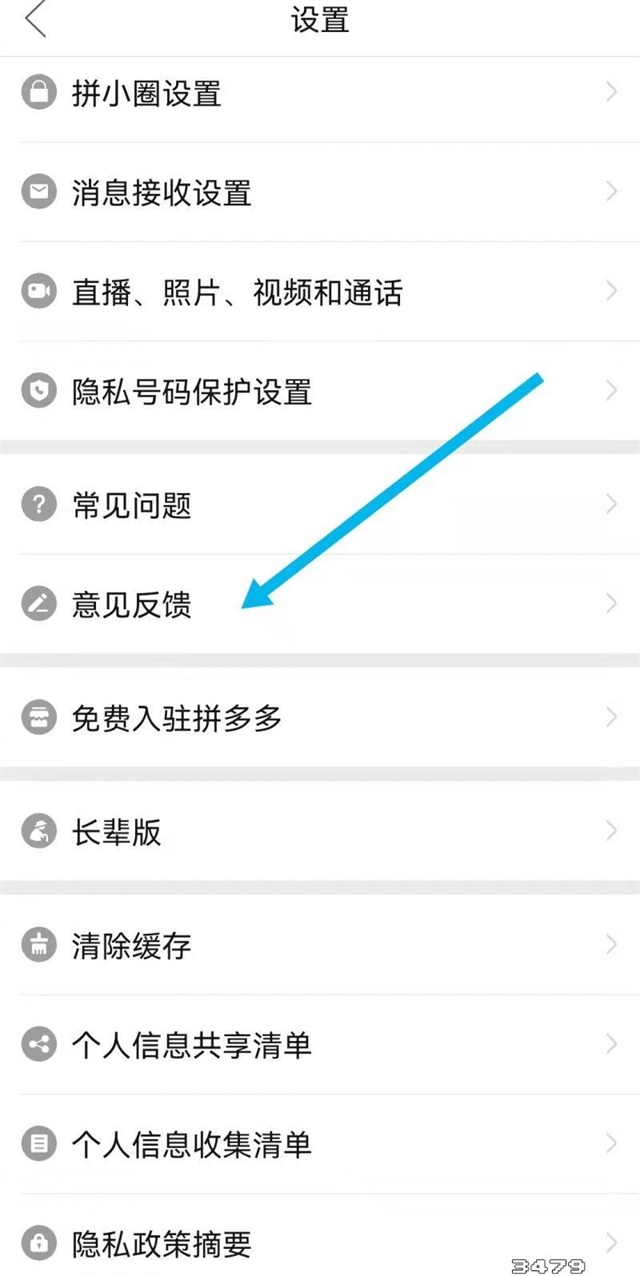View 常见问题
Image resolution: width=640 pixels, height=1276 pixels.
click(131, 505)
